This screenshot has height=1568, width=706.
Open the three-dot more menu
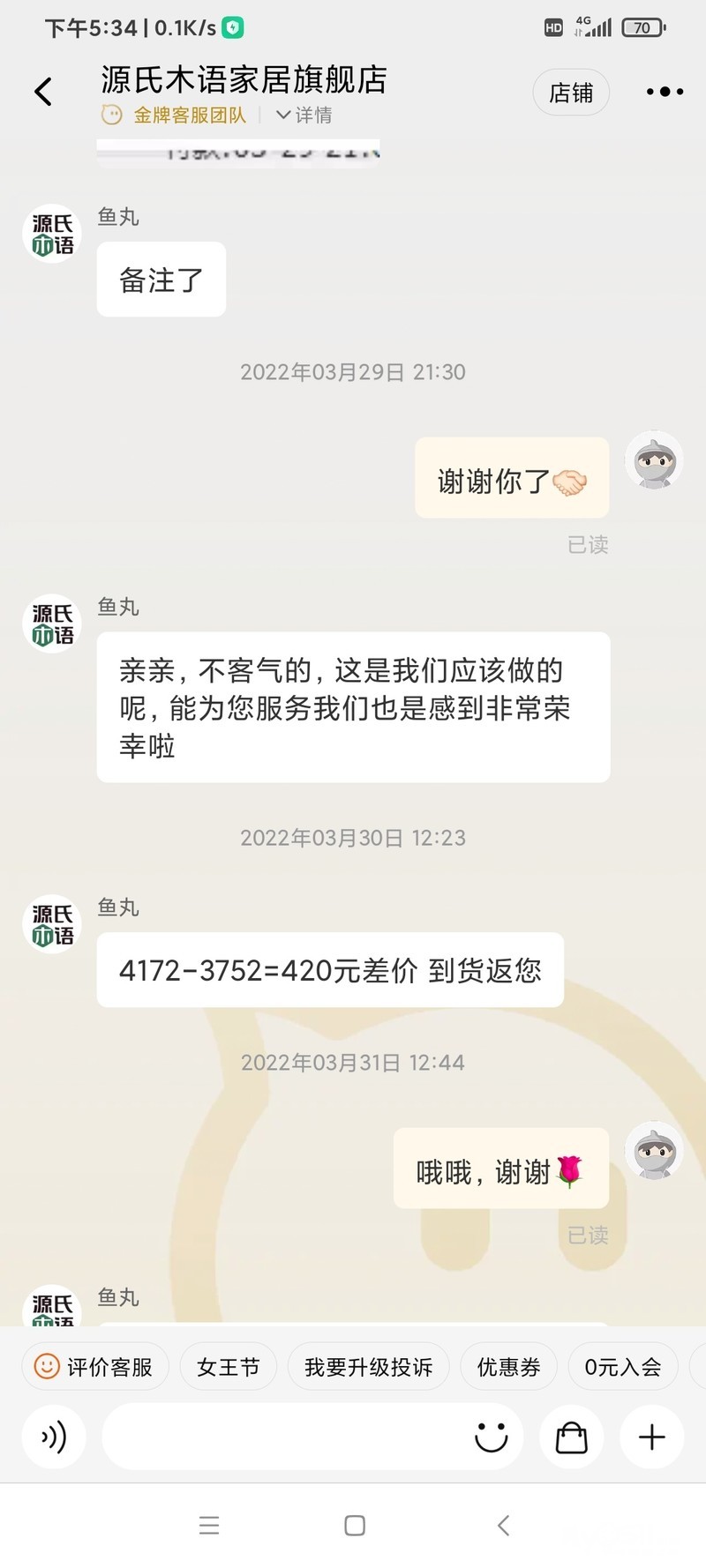[x=664, y=92]
